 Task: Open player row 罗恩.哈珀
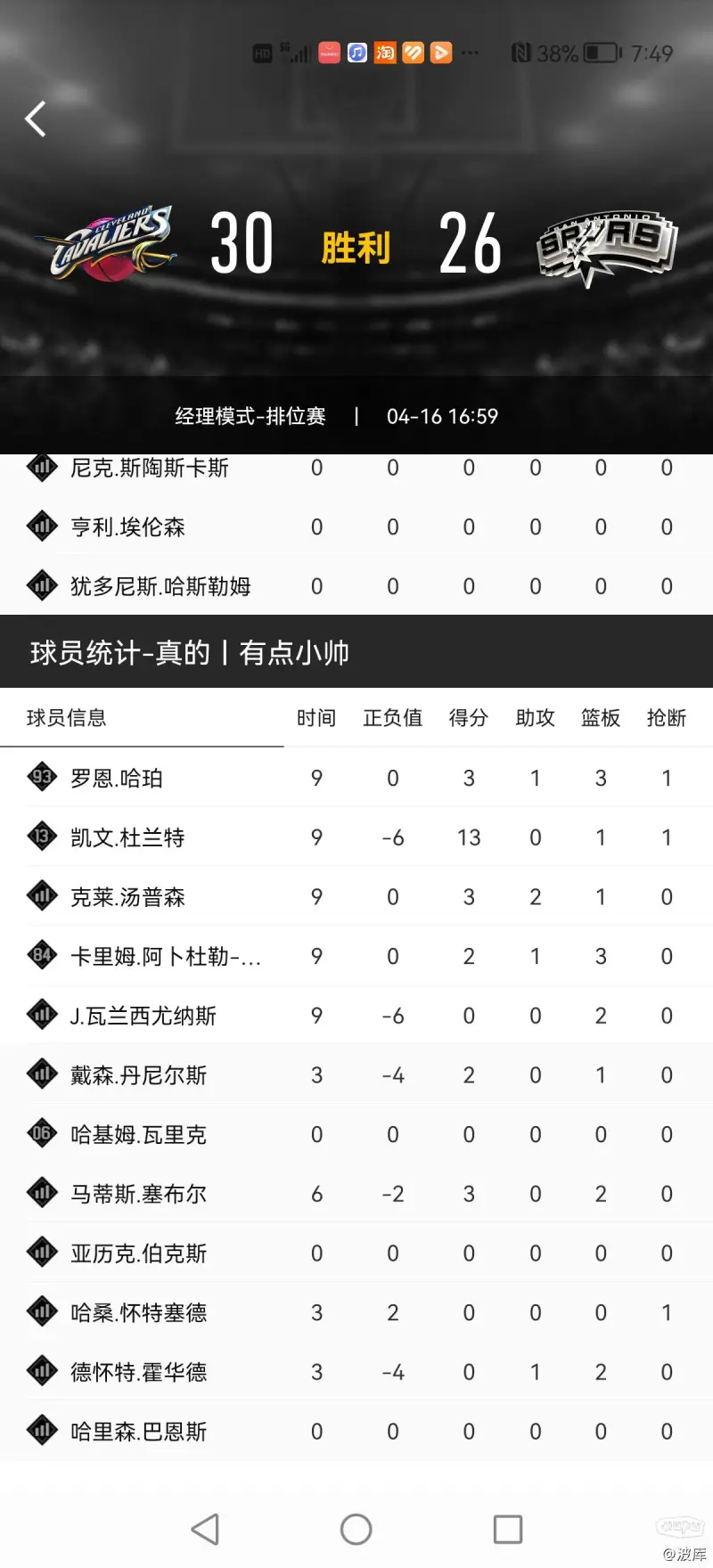point(356,778)
